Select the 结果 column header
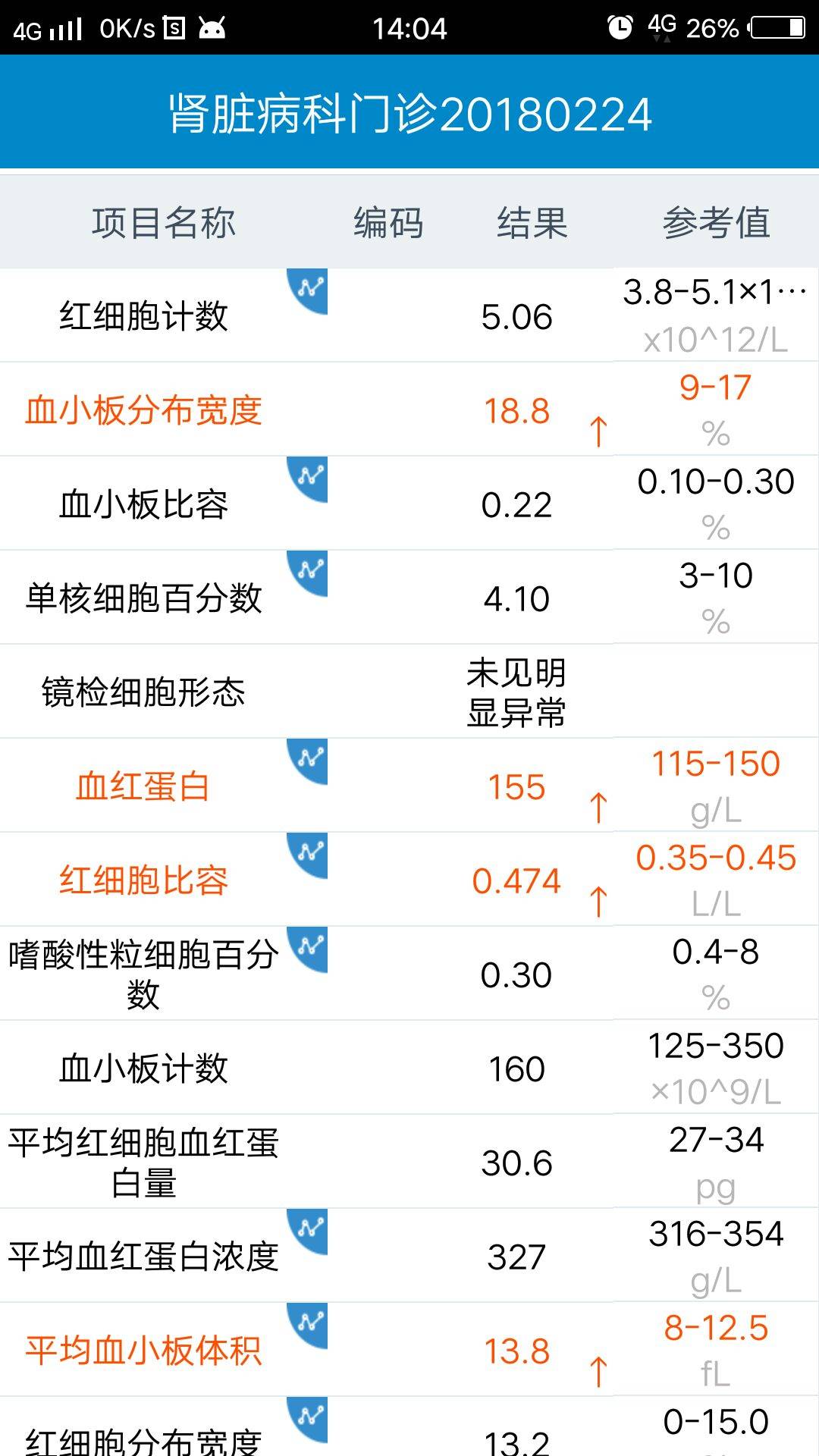The width and height of the screenshot is (819, 1456). tap(531, 222)
